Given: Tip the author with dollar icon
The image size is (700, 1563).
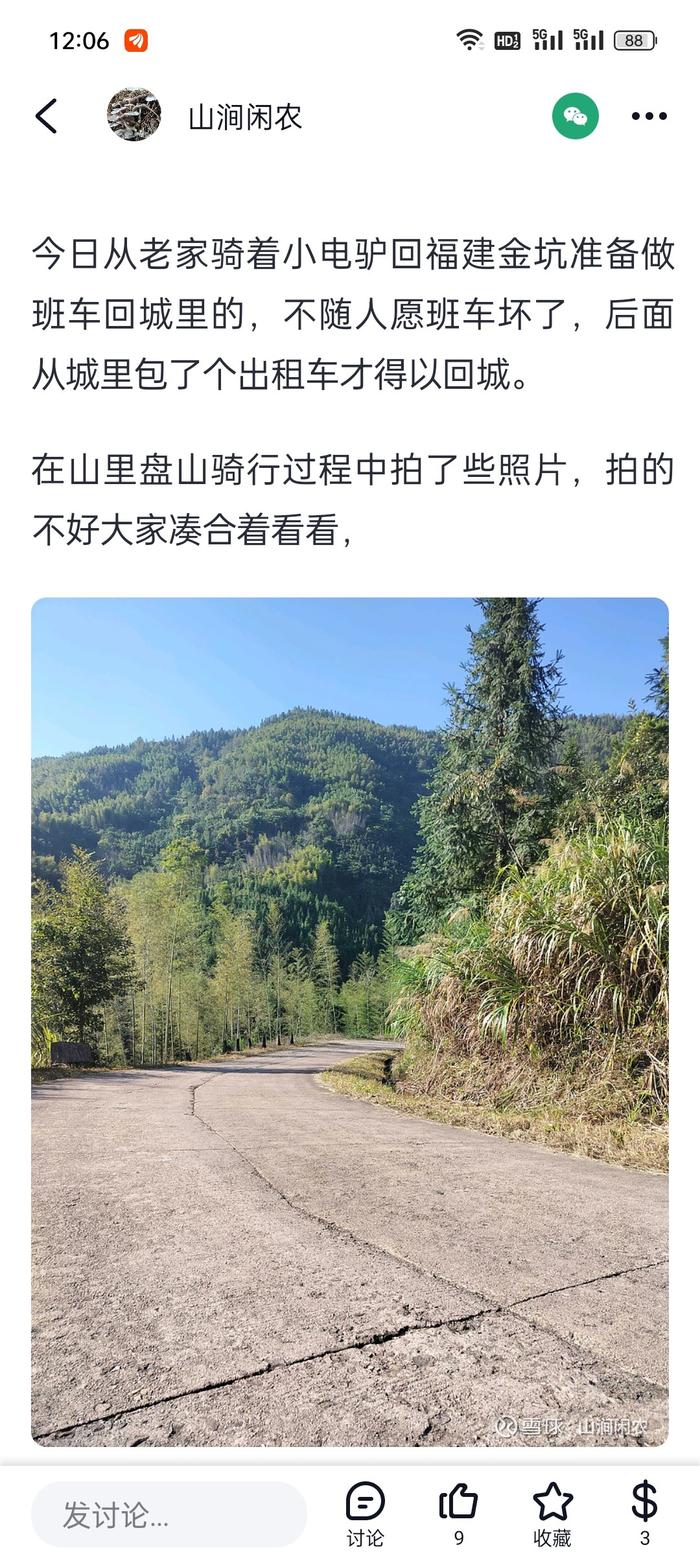Looking at the screenshot, I should pyautogui.click(x=644, y=1512).
